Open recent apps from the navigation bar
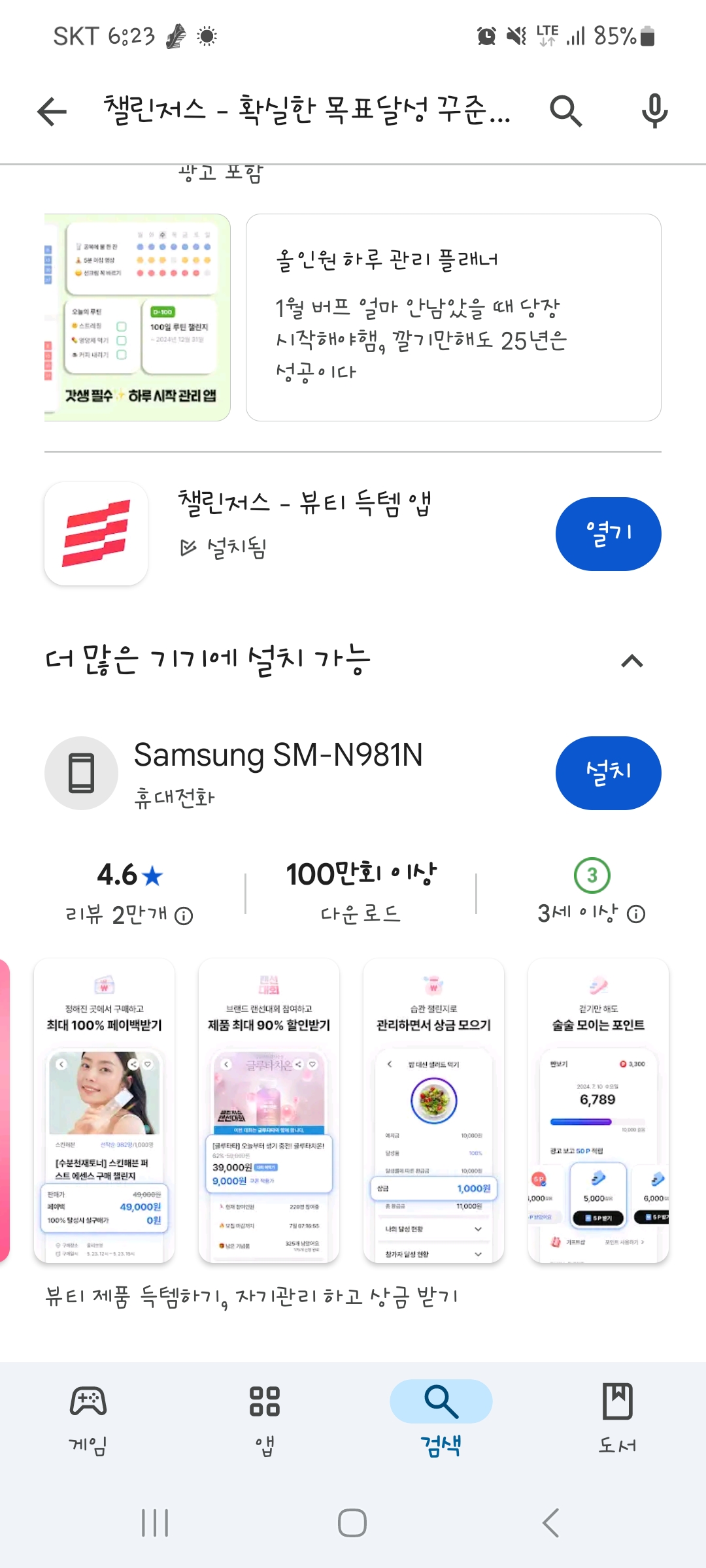The width and height of the screenshot is (706, 1568). coord(155,1523)
